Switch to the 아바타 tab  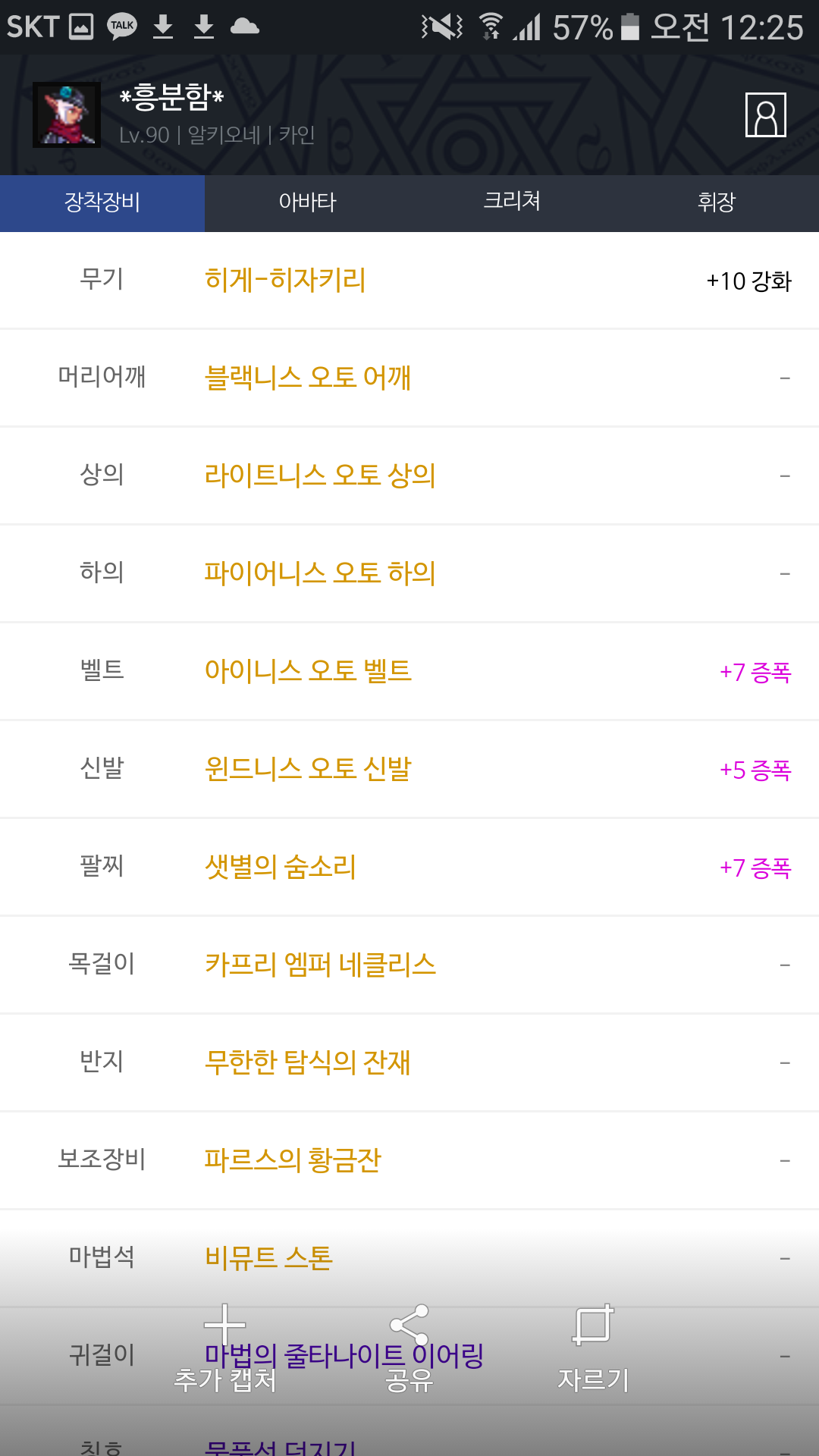pyautogui.click(x=307, y=202)
